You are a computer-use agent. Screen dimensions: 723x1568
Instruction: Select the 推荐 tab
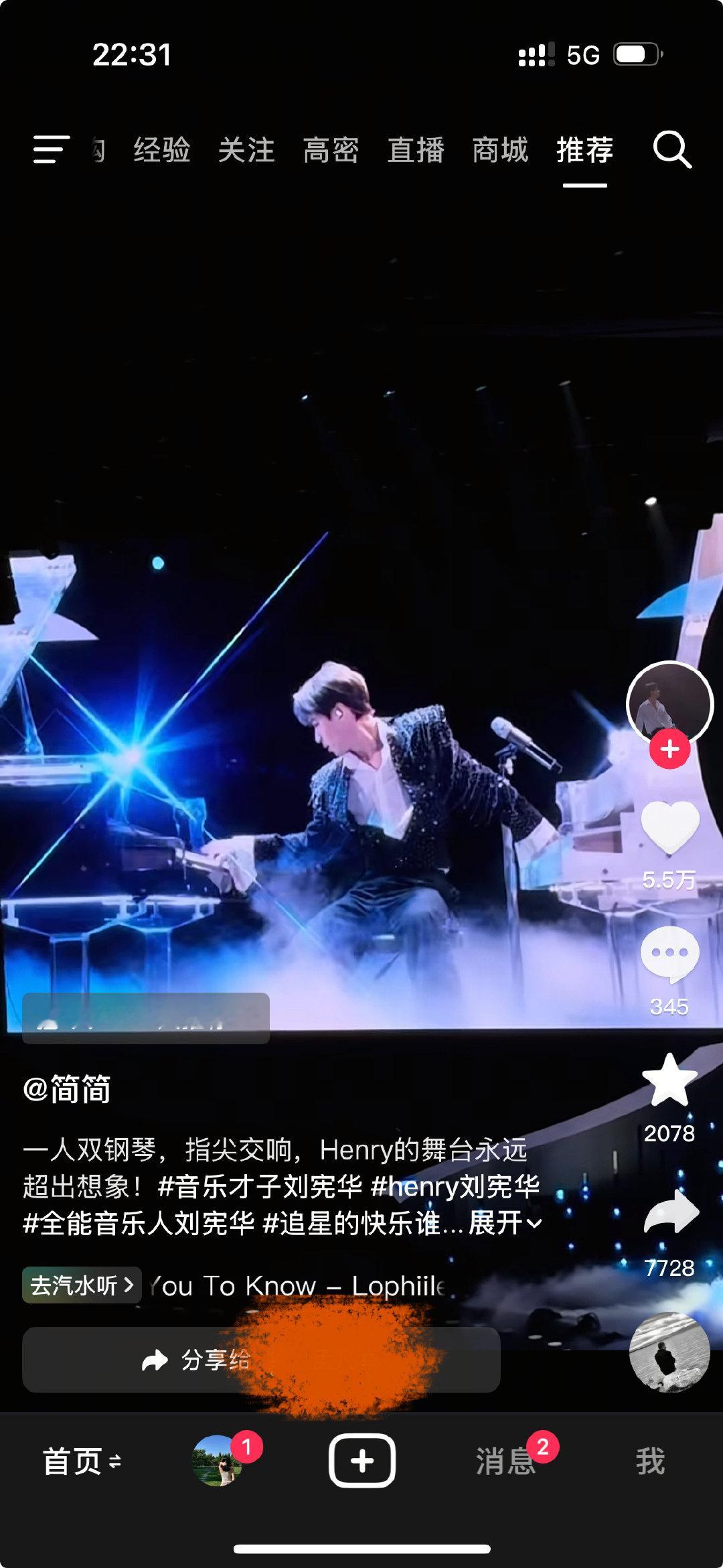tap(584, 149)
